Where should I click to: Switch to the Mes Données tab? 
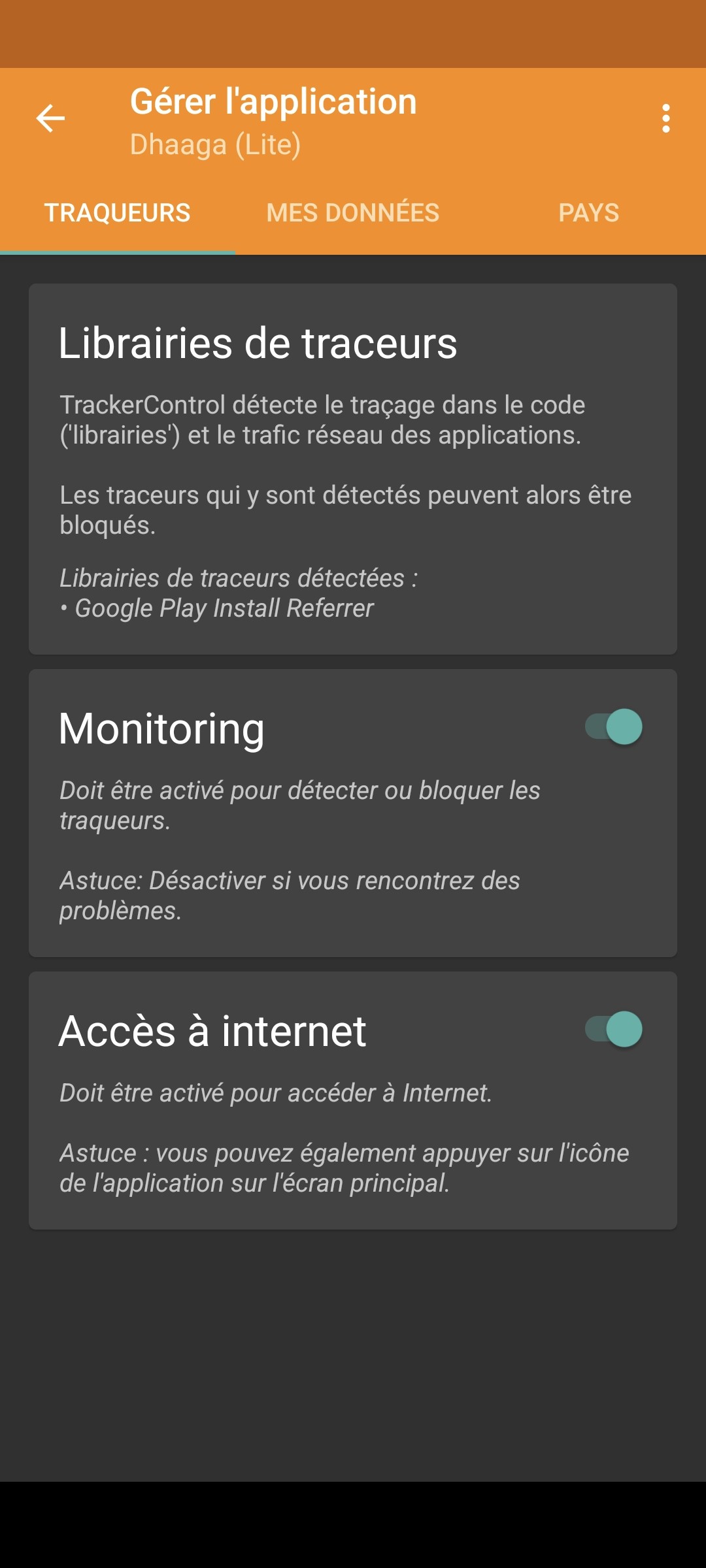coord(353,213)
